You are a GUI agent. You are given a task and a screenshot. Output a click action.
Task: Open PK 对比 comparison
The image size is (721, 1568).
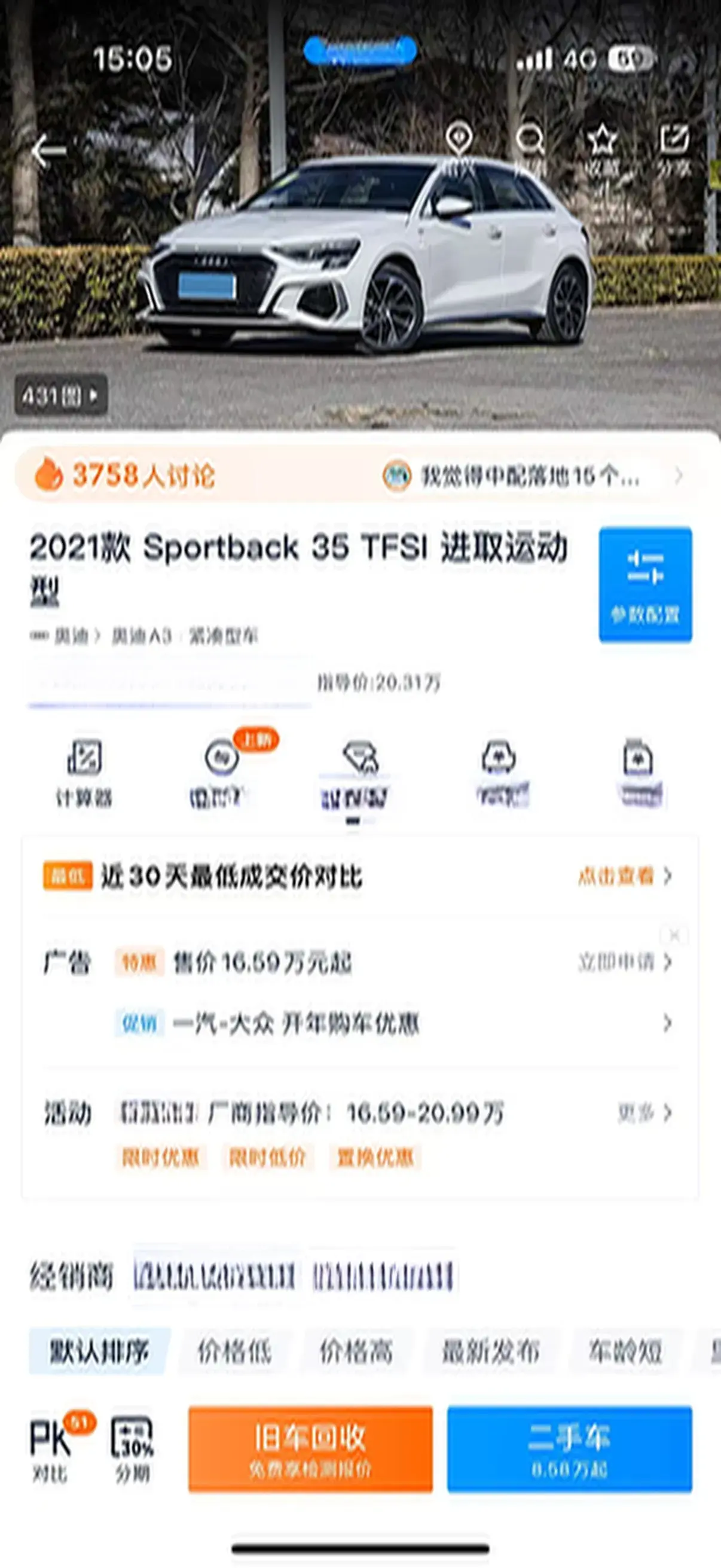click(x=51, y=1448)
